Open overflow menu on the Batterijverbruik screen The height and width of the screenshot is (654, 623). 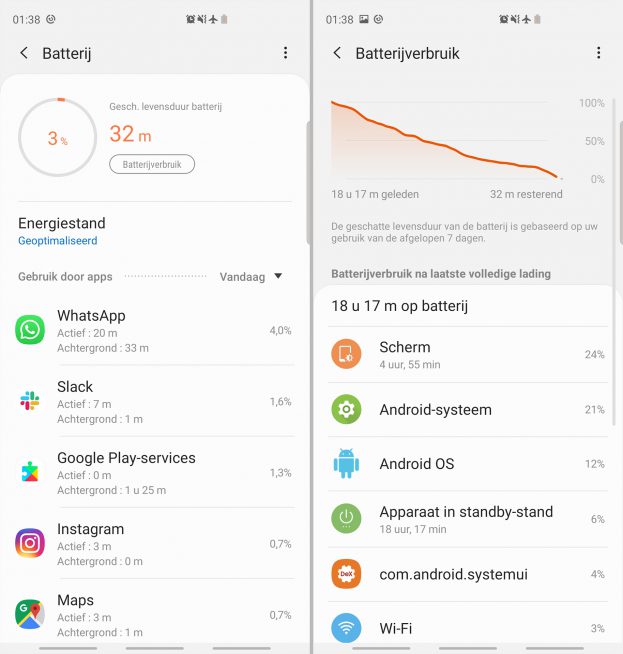(x=598, y=53)
